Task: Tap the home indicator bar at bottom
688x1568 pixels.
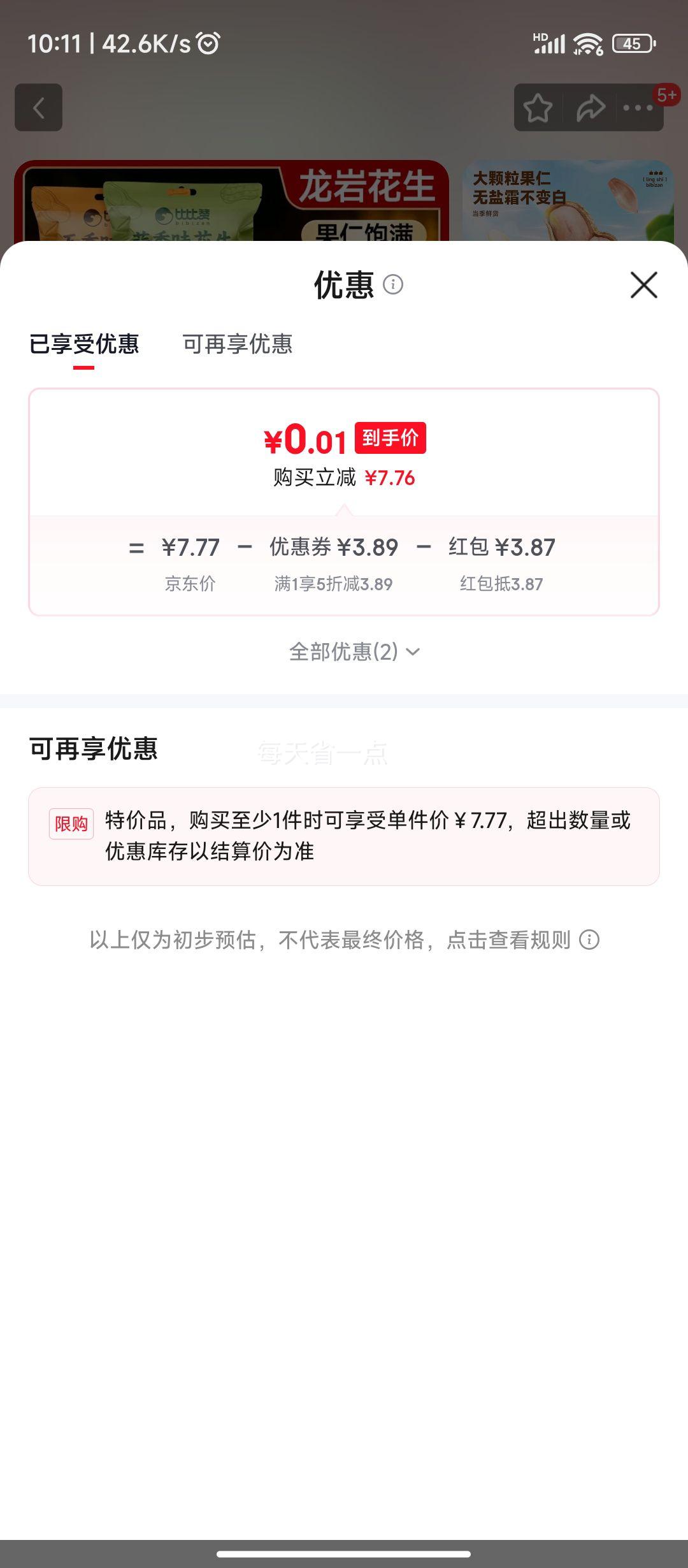Action: coord(344,1552)
